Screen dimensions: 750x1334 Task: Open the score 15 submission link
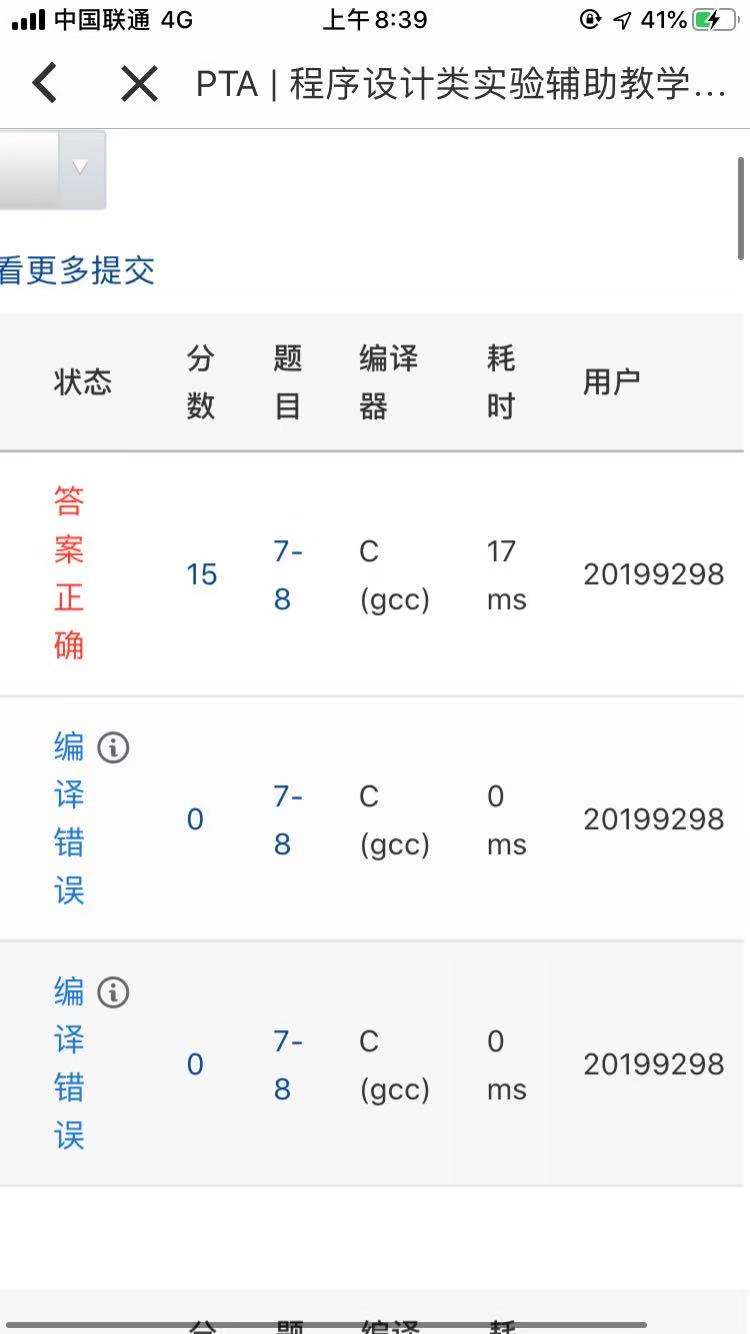pyautogui.click(x=201, y=574)
